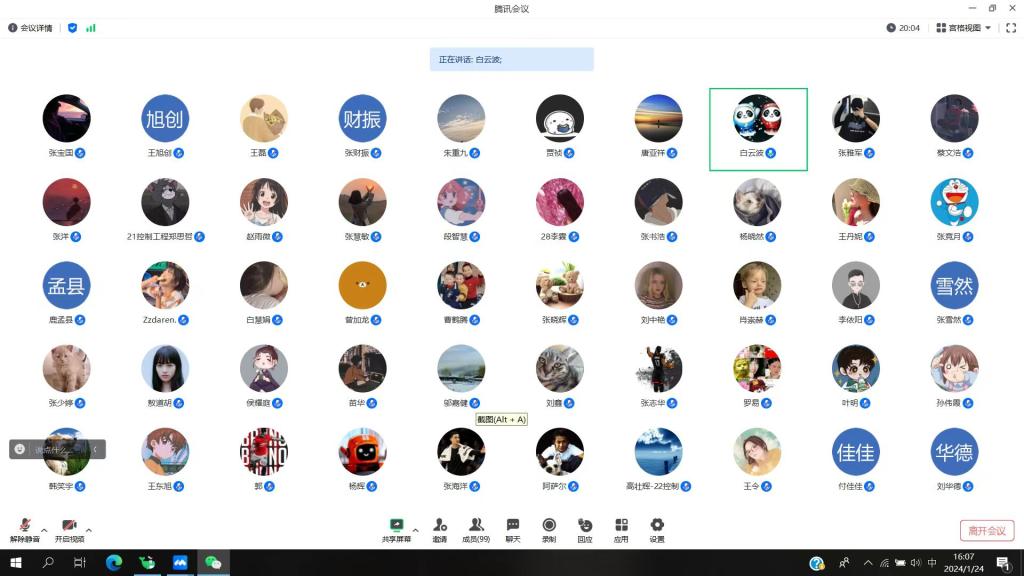Unmute the microphone (解除静音)

click(24, 529)
